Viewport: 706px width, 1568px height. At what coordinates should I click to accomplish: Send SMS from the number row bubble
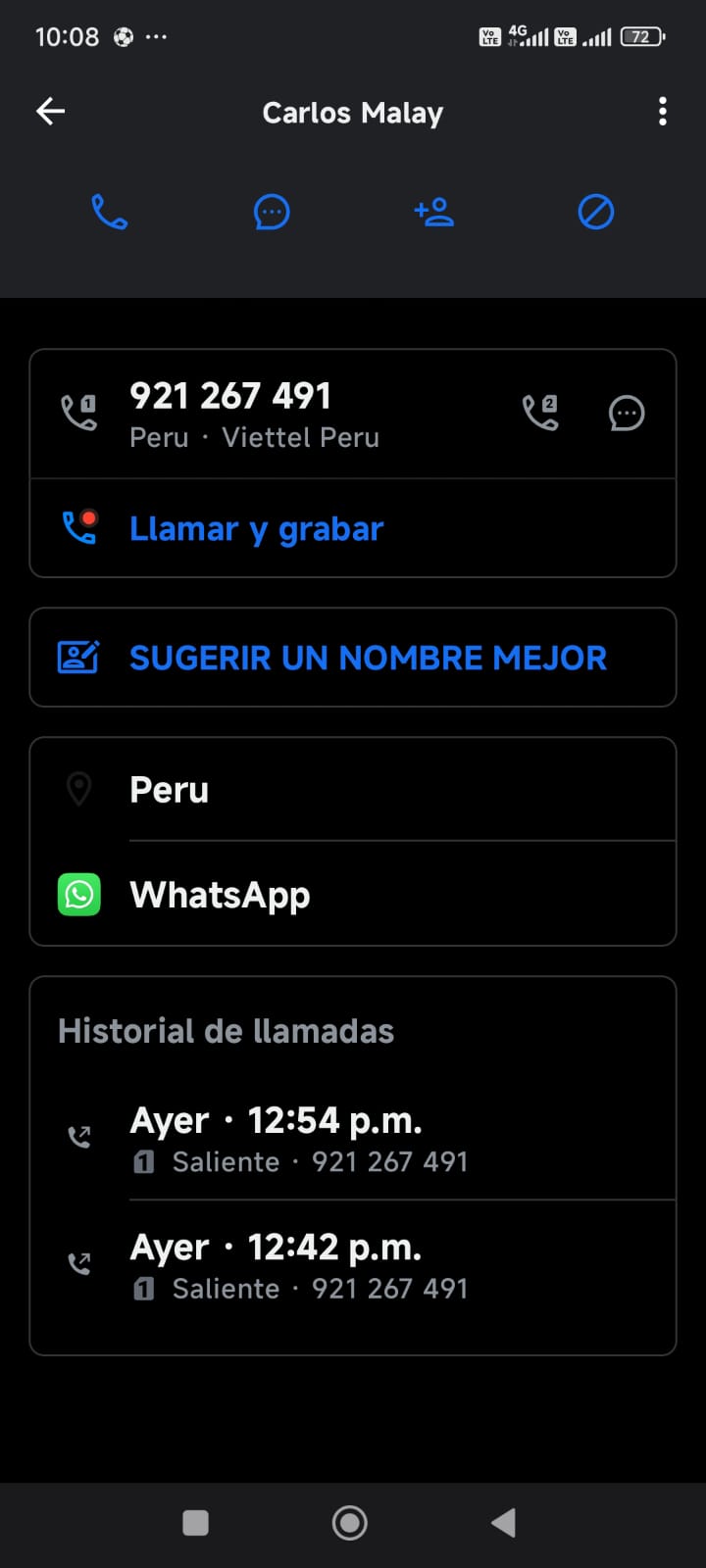(x=627, y=413)
